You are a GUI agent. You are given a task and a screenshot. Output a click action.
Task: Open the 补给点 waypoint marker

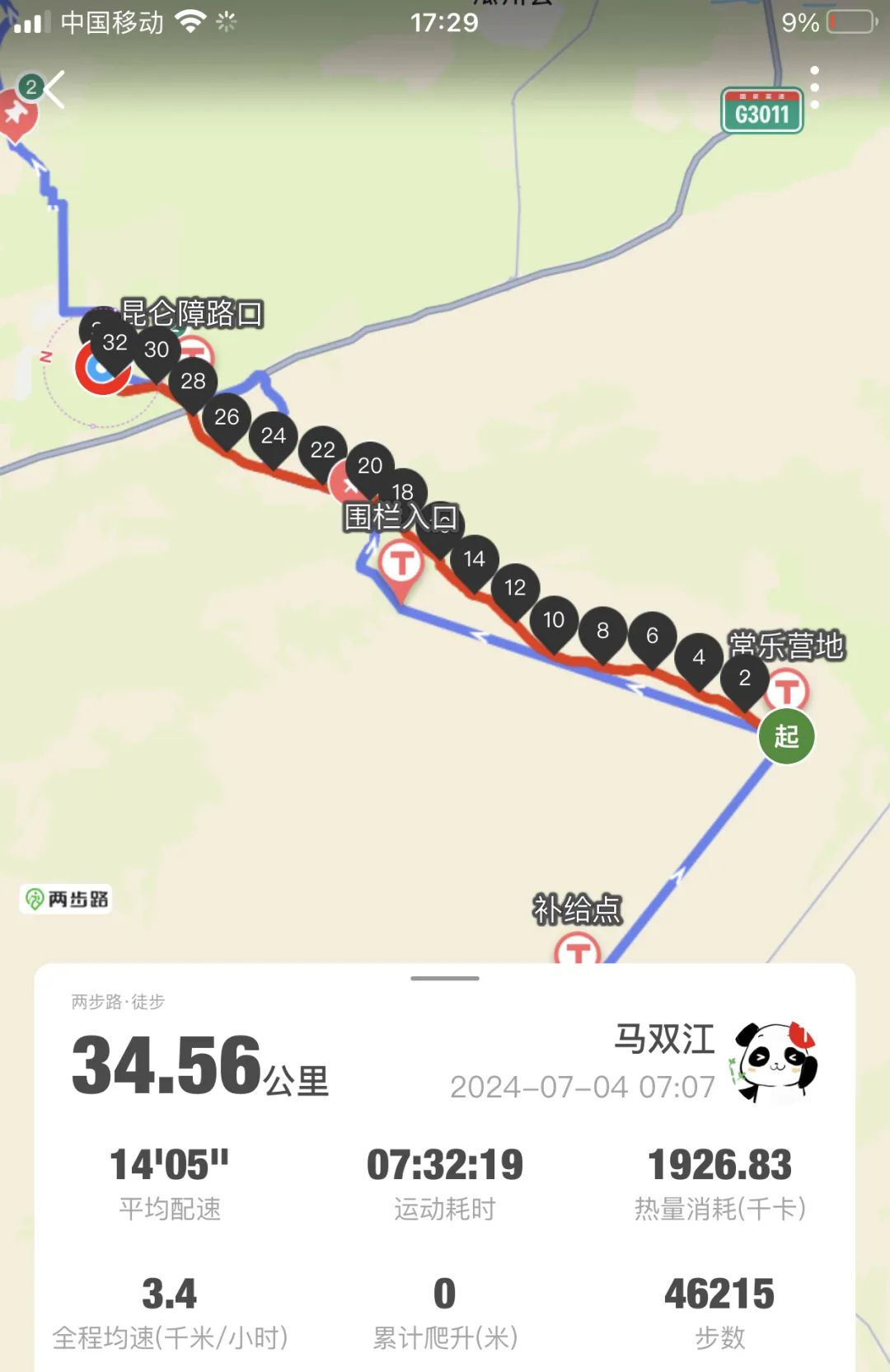pyautogui.click(x=577, y=950)
